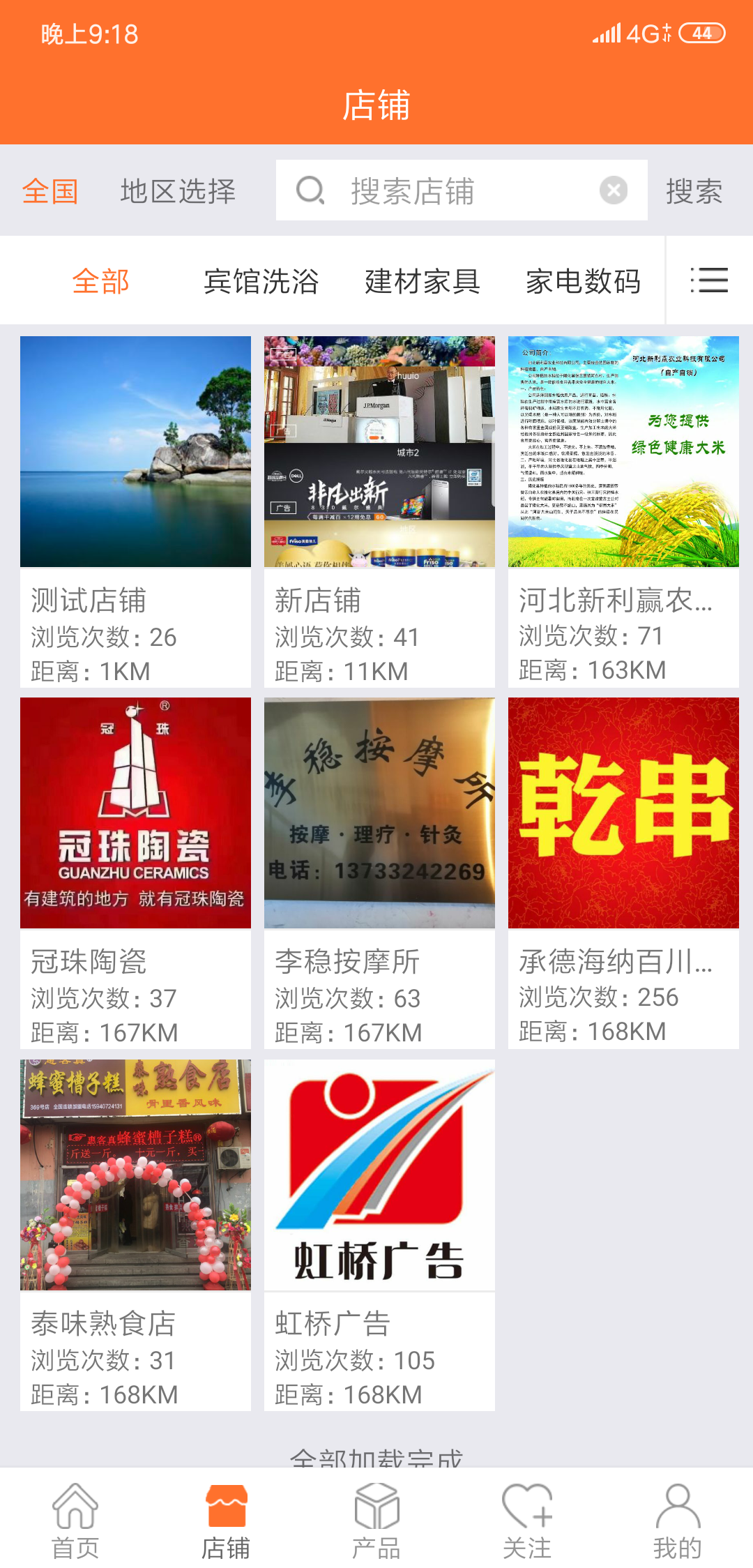Open the category list menu icon
This screenshot has width=753, height=1568.
tap(709, 280)
